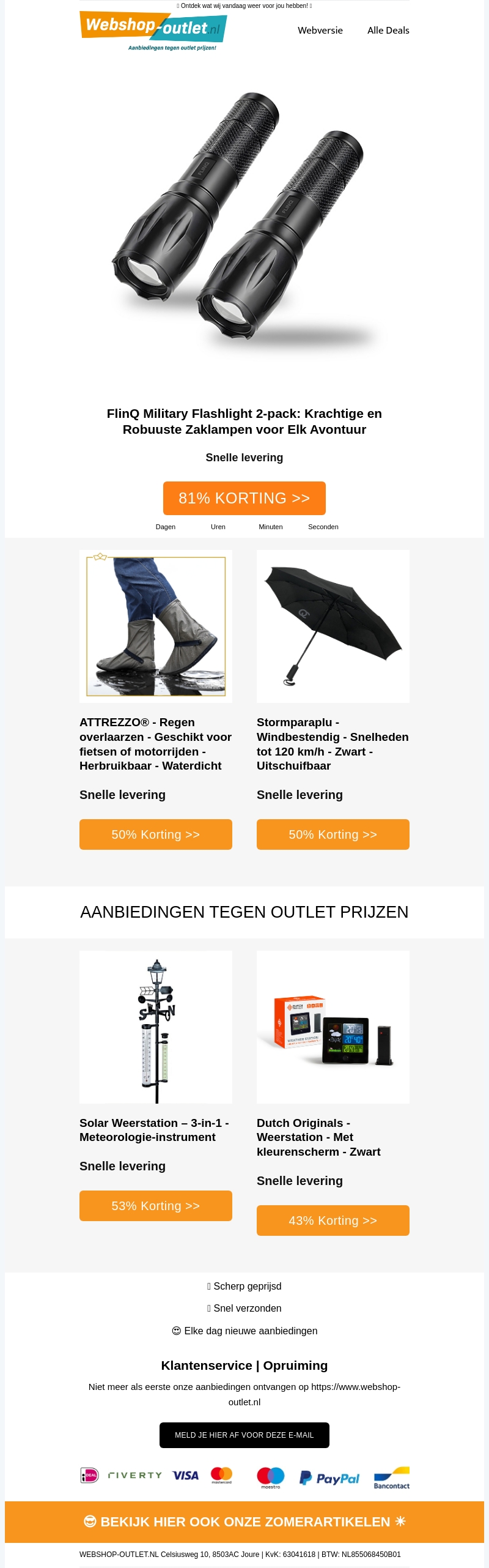Open the Stormparaplu umbrella image
489x1568 pixels.
(x=333, y=626)
